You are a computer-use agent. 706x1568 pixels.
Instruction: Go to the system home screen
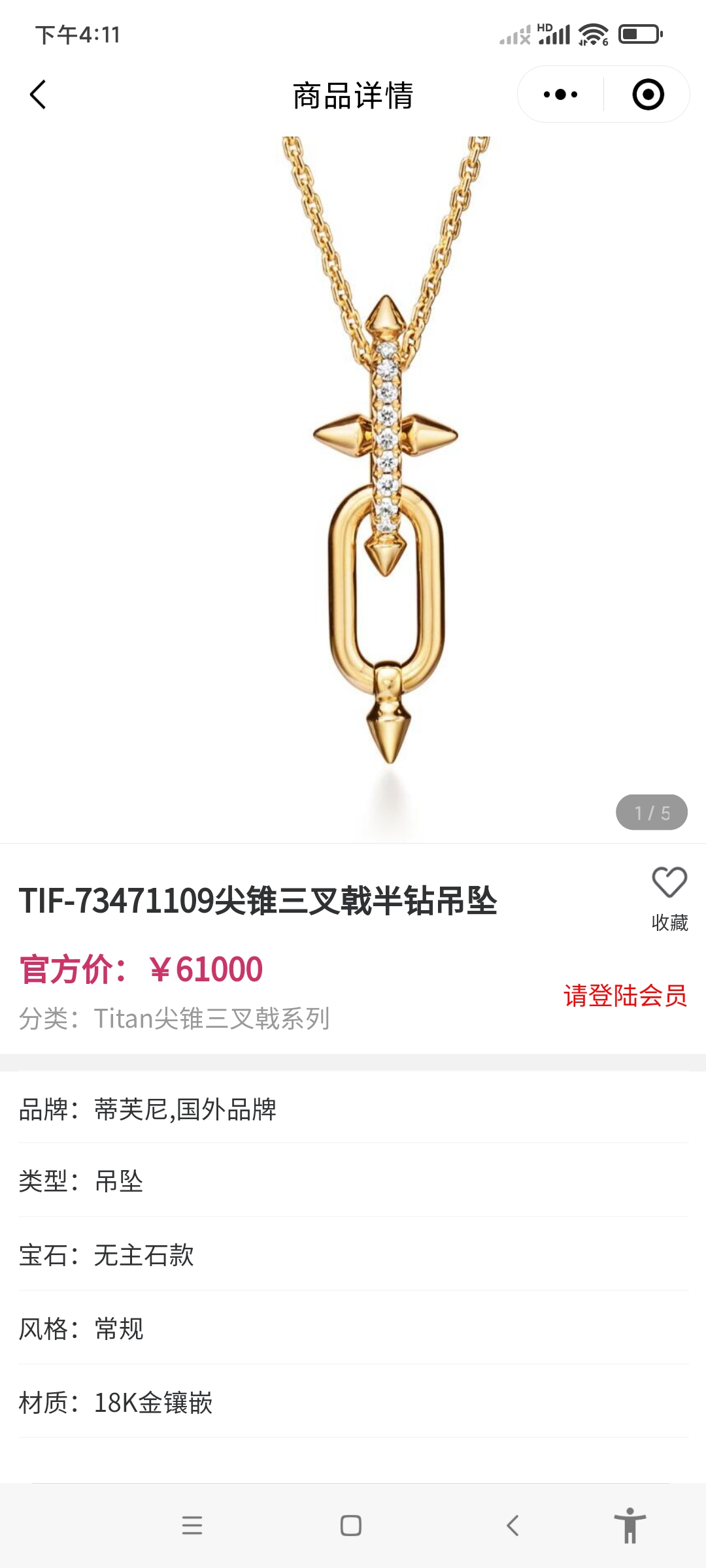click(x=351, y=1526)
